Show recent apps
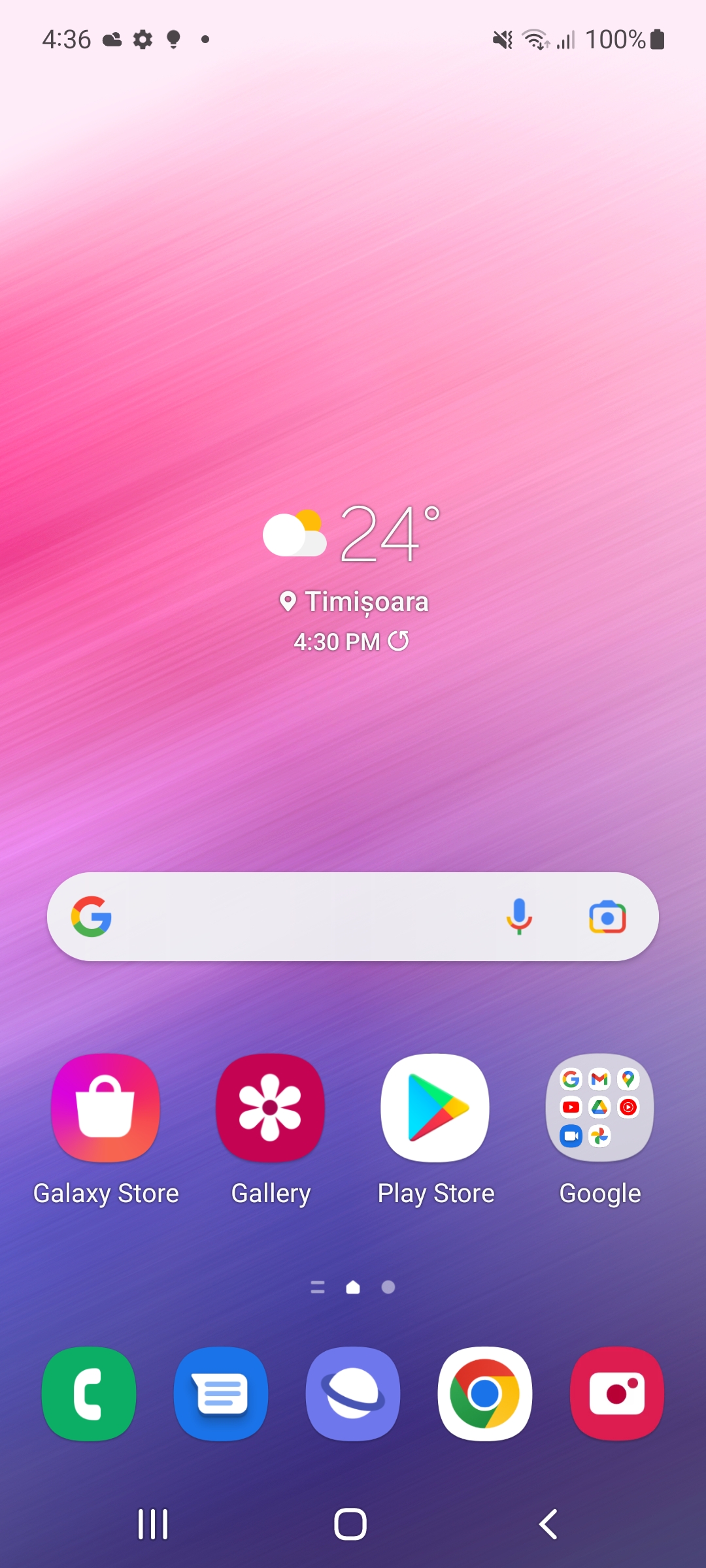The height and width of the screenshot is (1568, 706). click(153, 1524)
